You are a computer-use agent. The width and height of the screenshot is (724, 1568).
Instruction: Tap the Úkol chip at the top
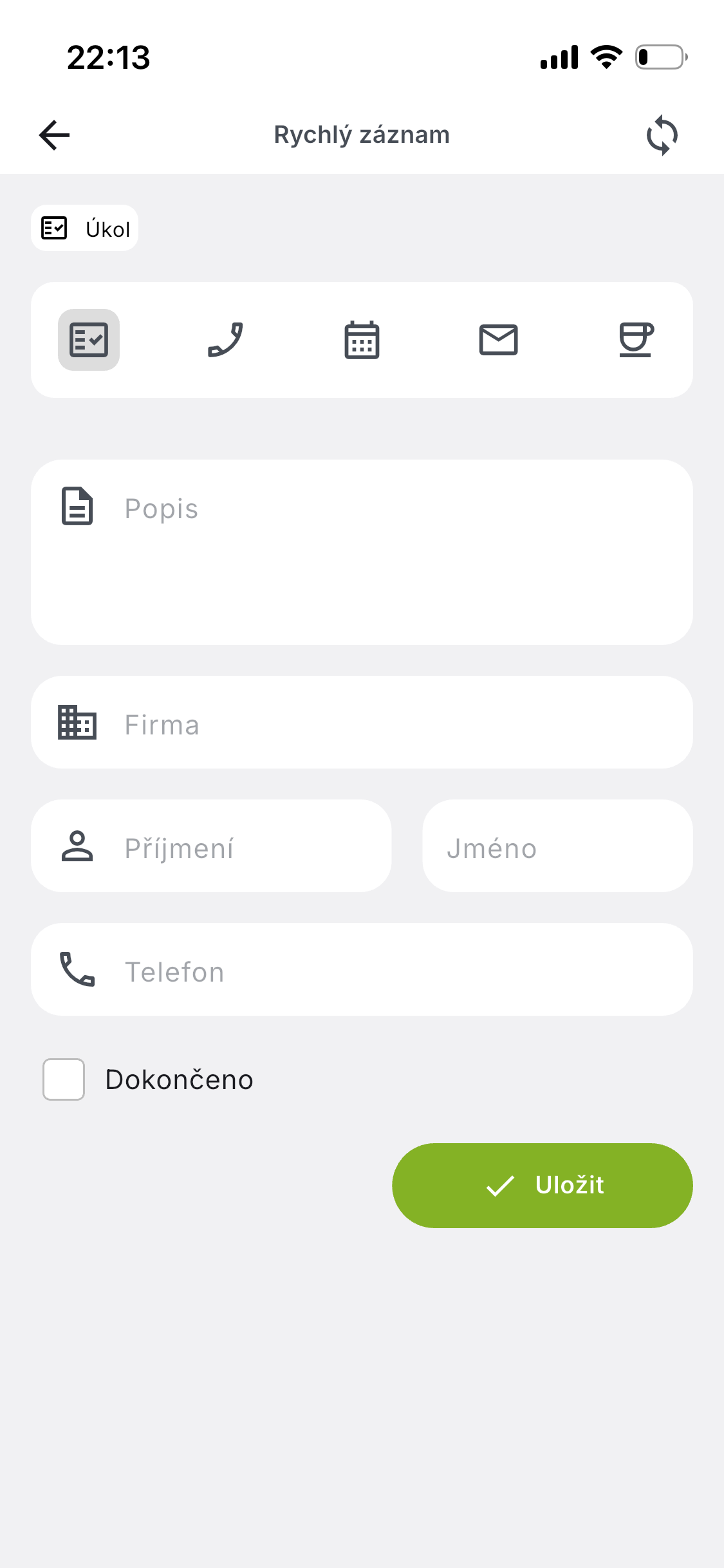pos(84,227)
